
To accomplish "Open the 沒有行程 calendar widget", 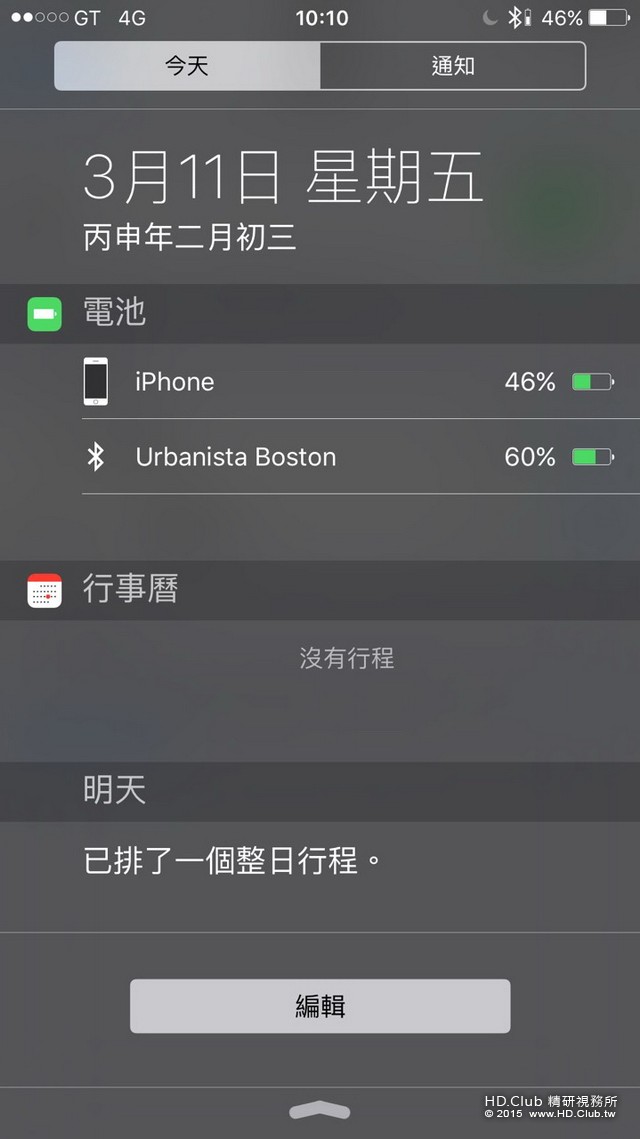I will 346,658.
